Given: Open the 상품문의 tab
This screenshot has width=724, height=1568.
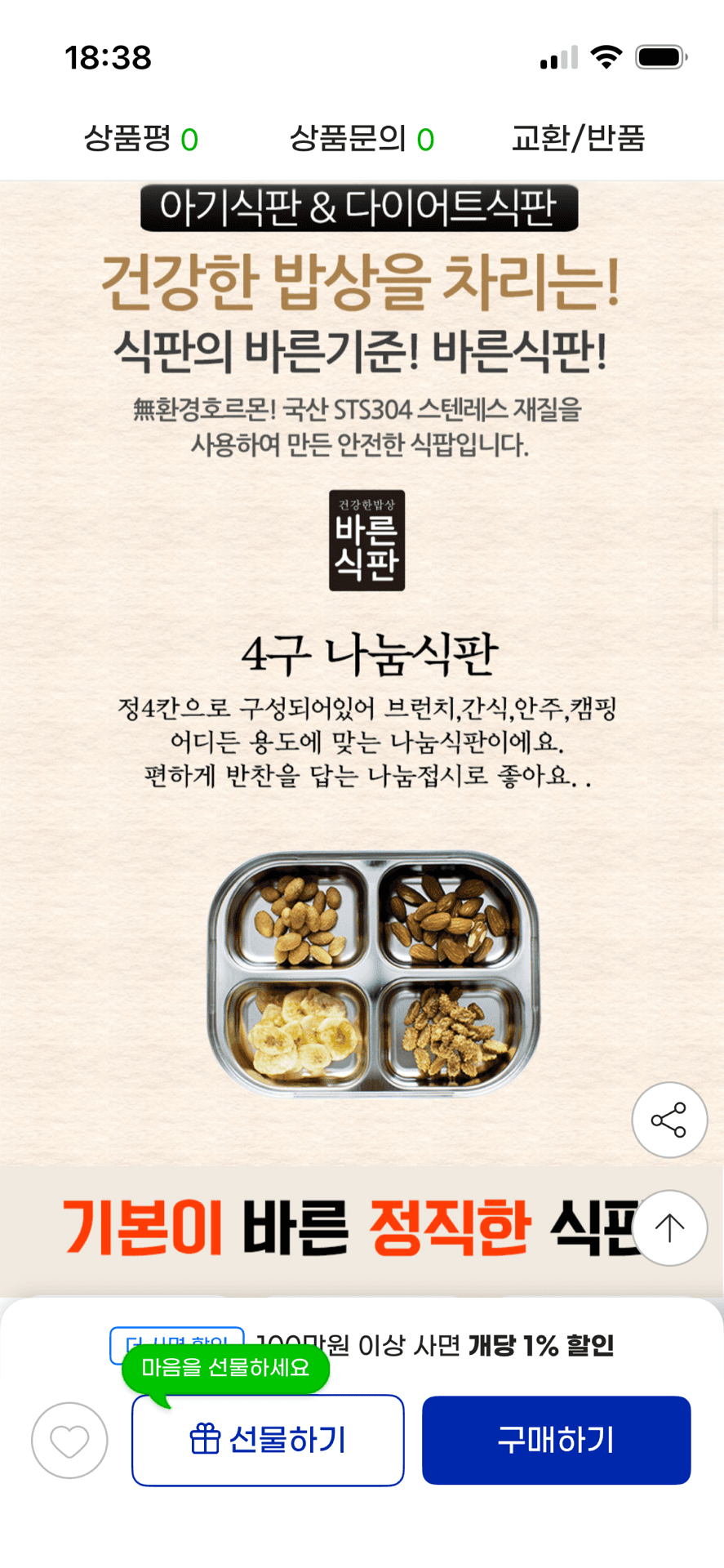Looking at the screenshot, I should pyautogui.click(x=362, y=139).
